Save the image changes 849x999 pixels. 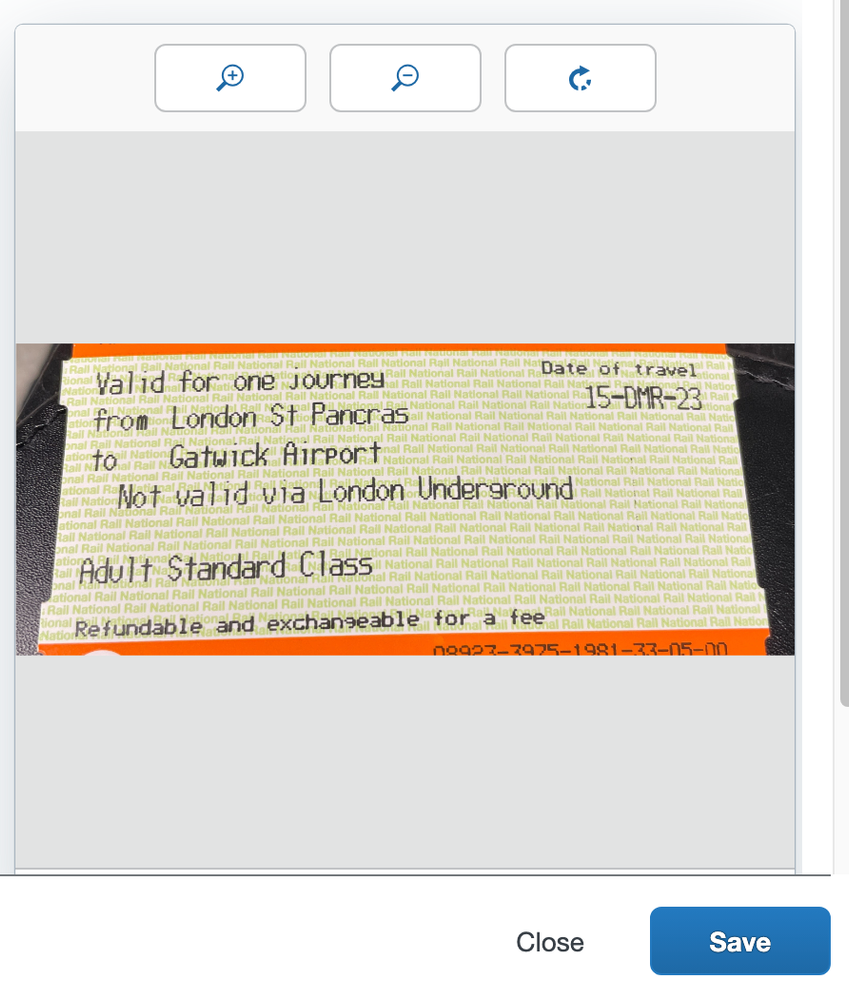(x=739, y=941)
